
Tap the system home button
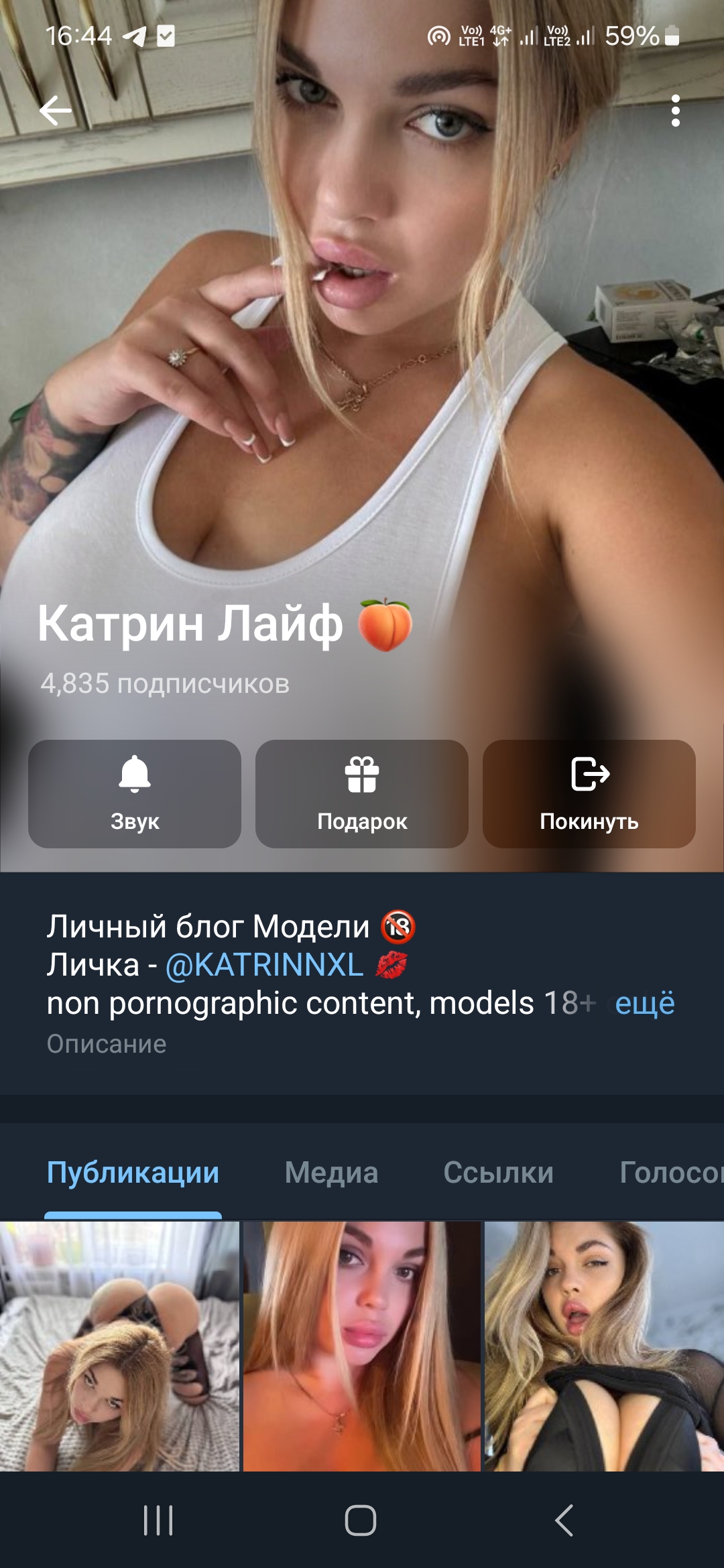[361, 1520]
